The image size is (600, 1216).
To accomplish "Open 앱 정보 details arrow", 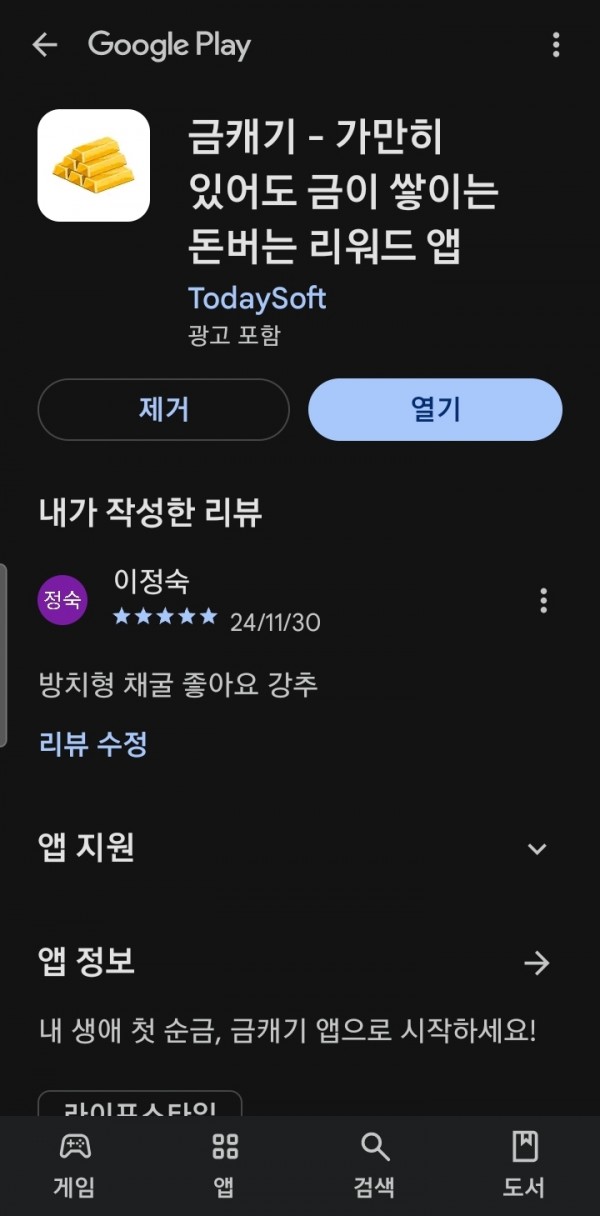I will [x=537, y=963].
